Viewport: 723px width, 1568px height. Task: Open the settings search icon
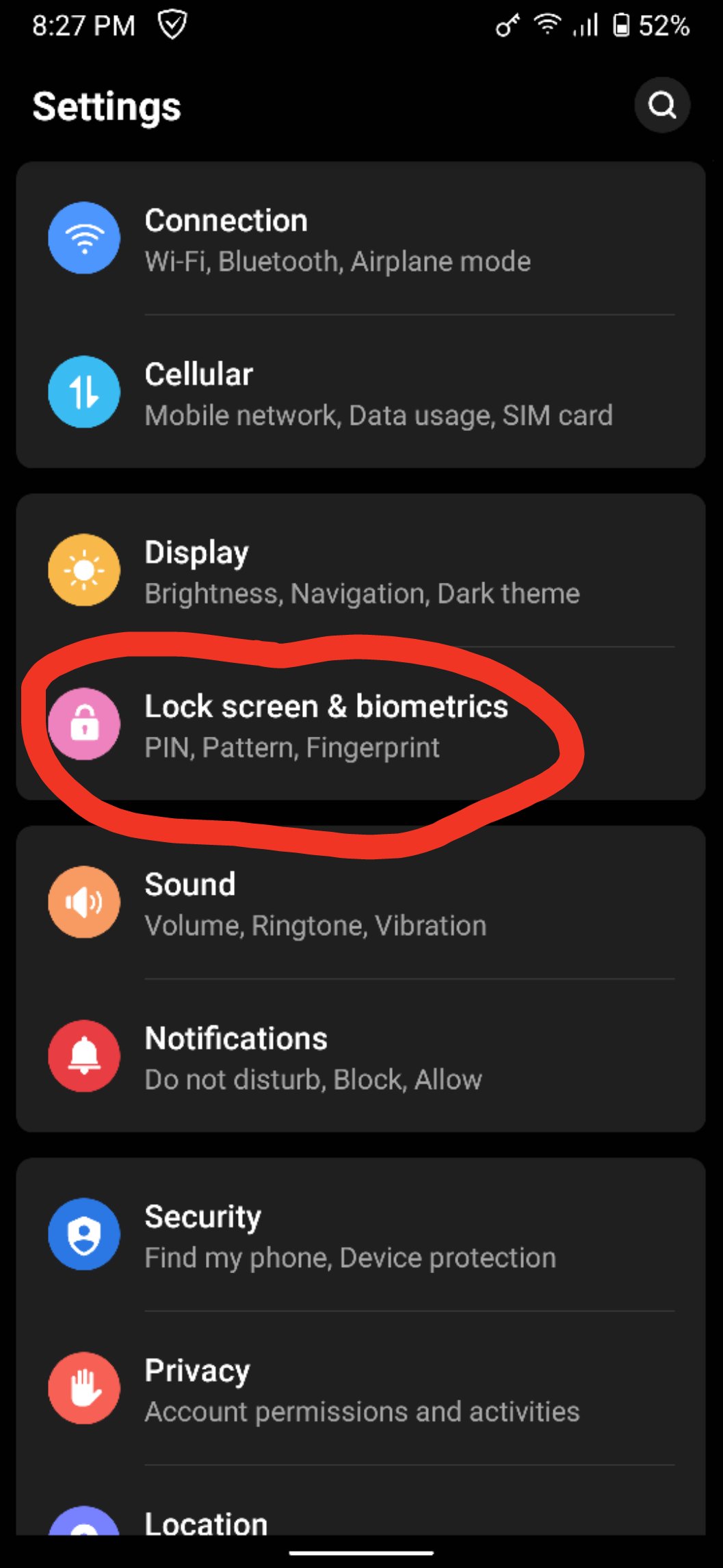pyautogui.click(x=661, y=105)
